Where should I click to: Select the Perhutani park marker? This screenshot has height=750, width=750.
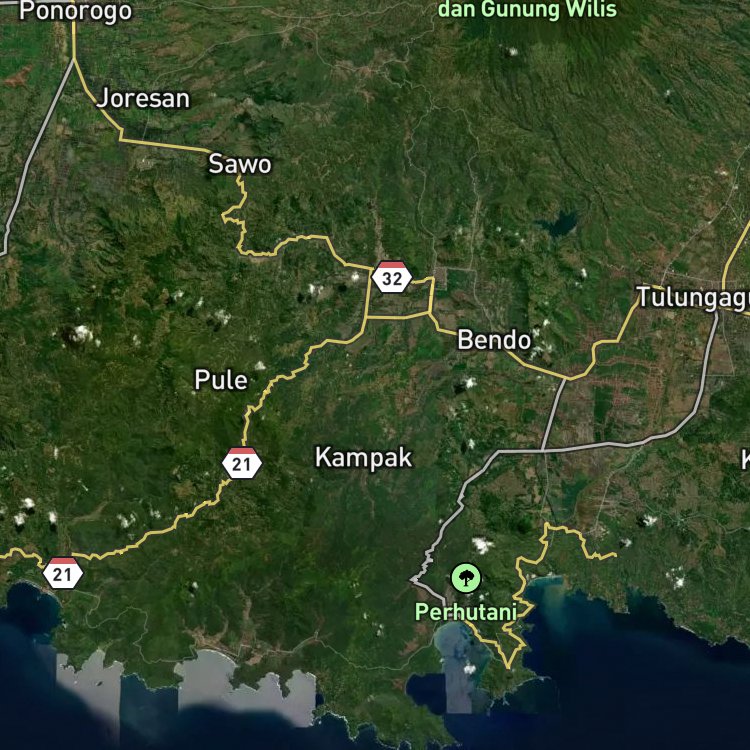(x=466, y=578)
